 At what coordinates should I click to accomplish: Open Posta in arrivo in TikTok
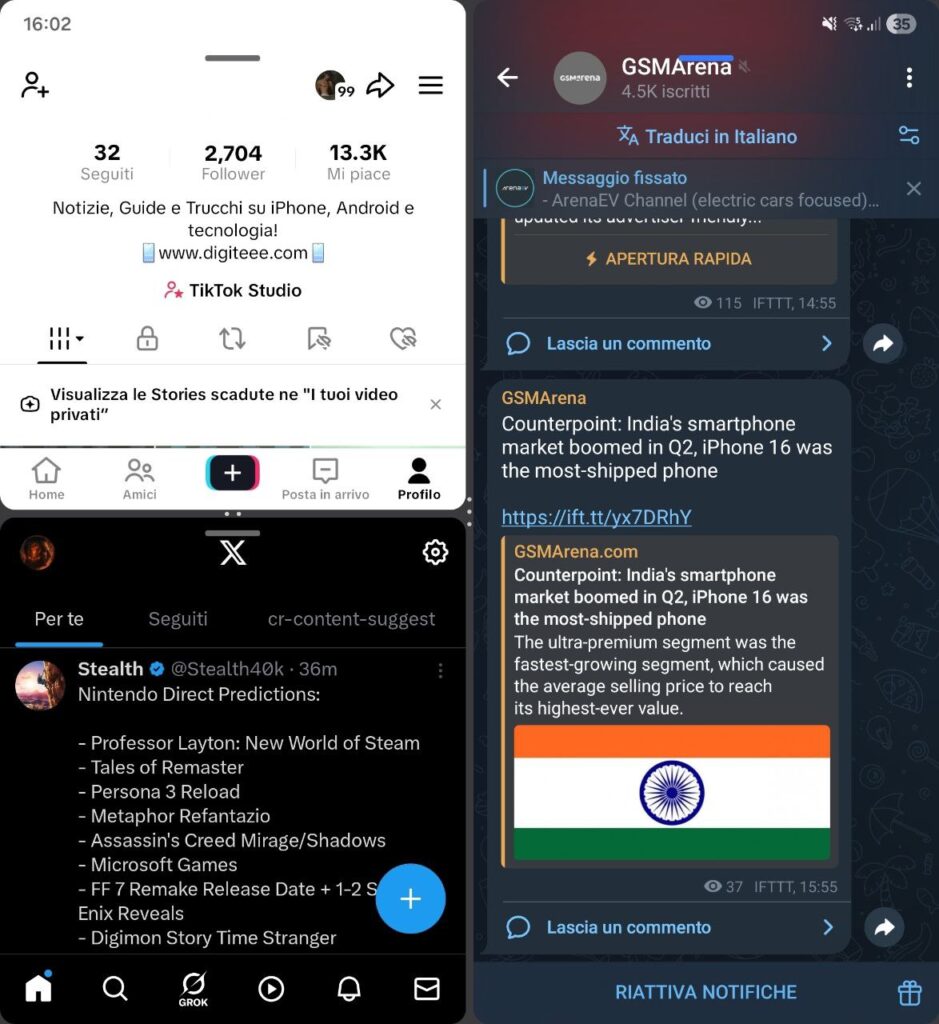click(x=325, y=479)
